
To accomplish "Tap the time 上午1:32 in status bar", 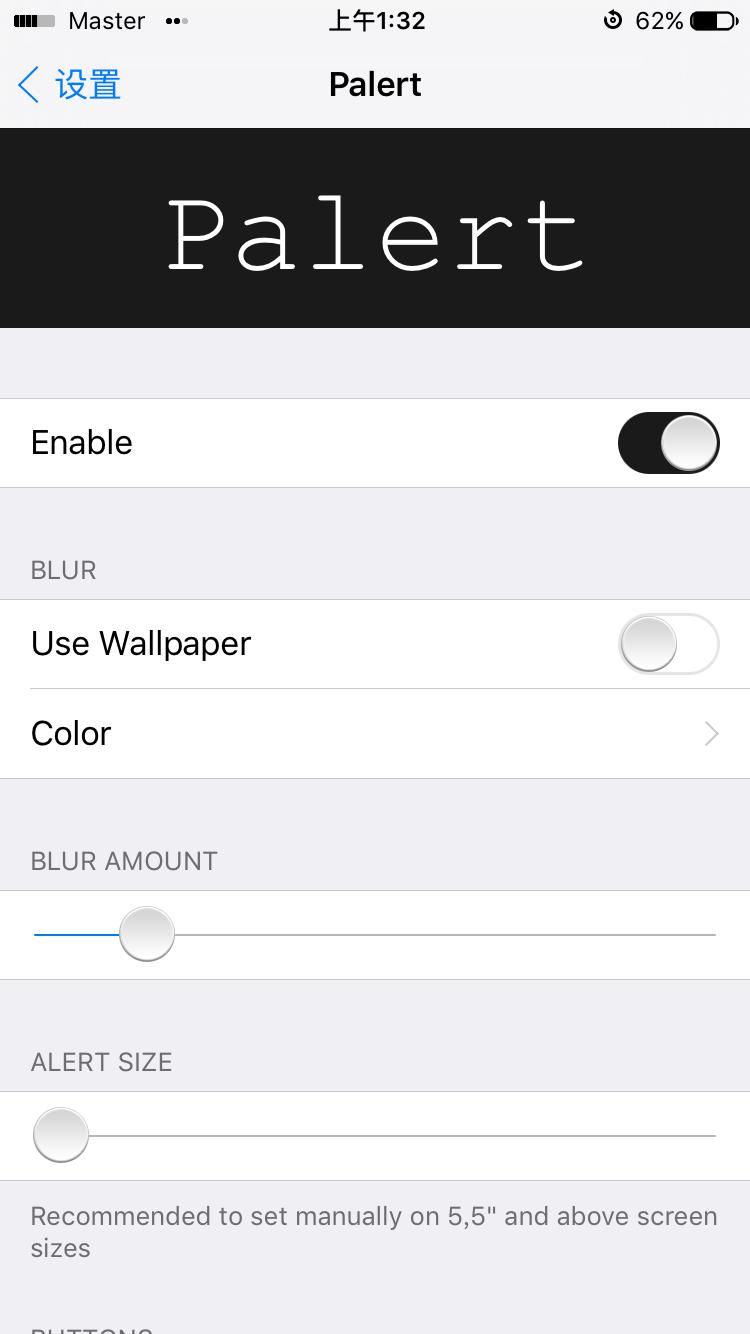I will [x=375, y=20].
